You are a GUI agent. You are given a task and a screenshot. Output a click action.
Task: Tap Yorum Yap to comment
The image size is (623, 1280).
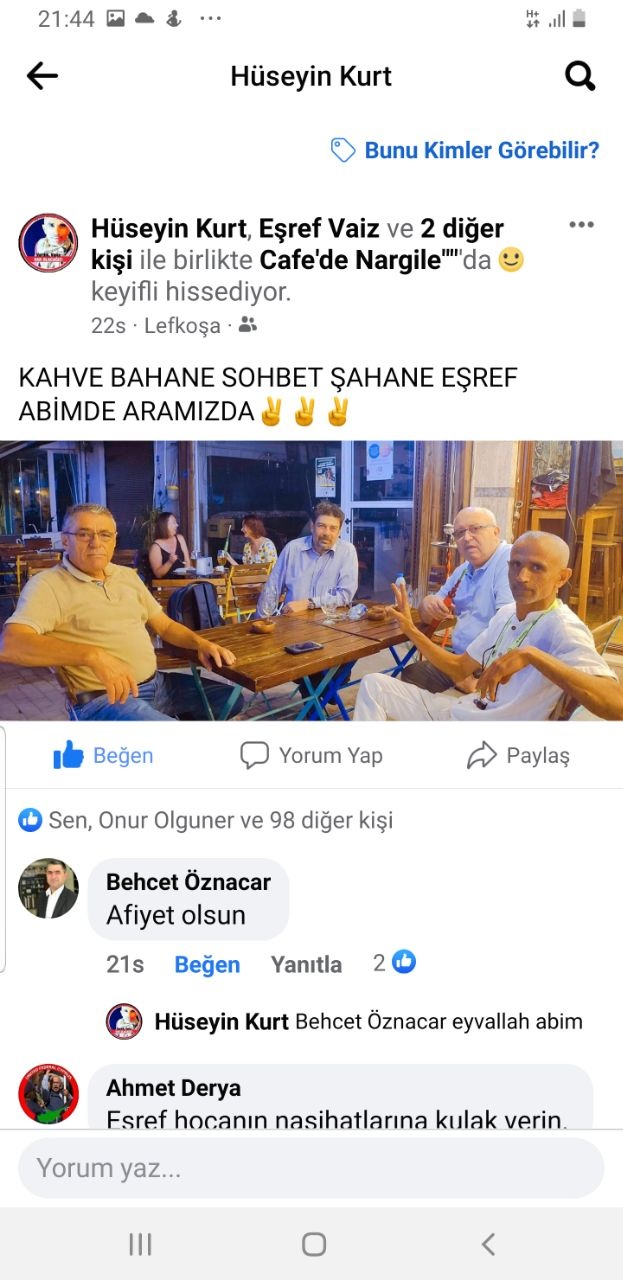click(311, 756)
